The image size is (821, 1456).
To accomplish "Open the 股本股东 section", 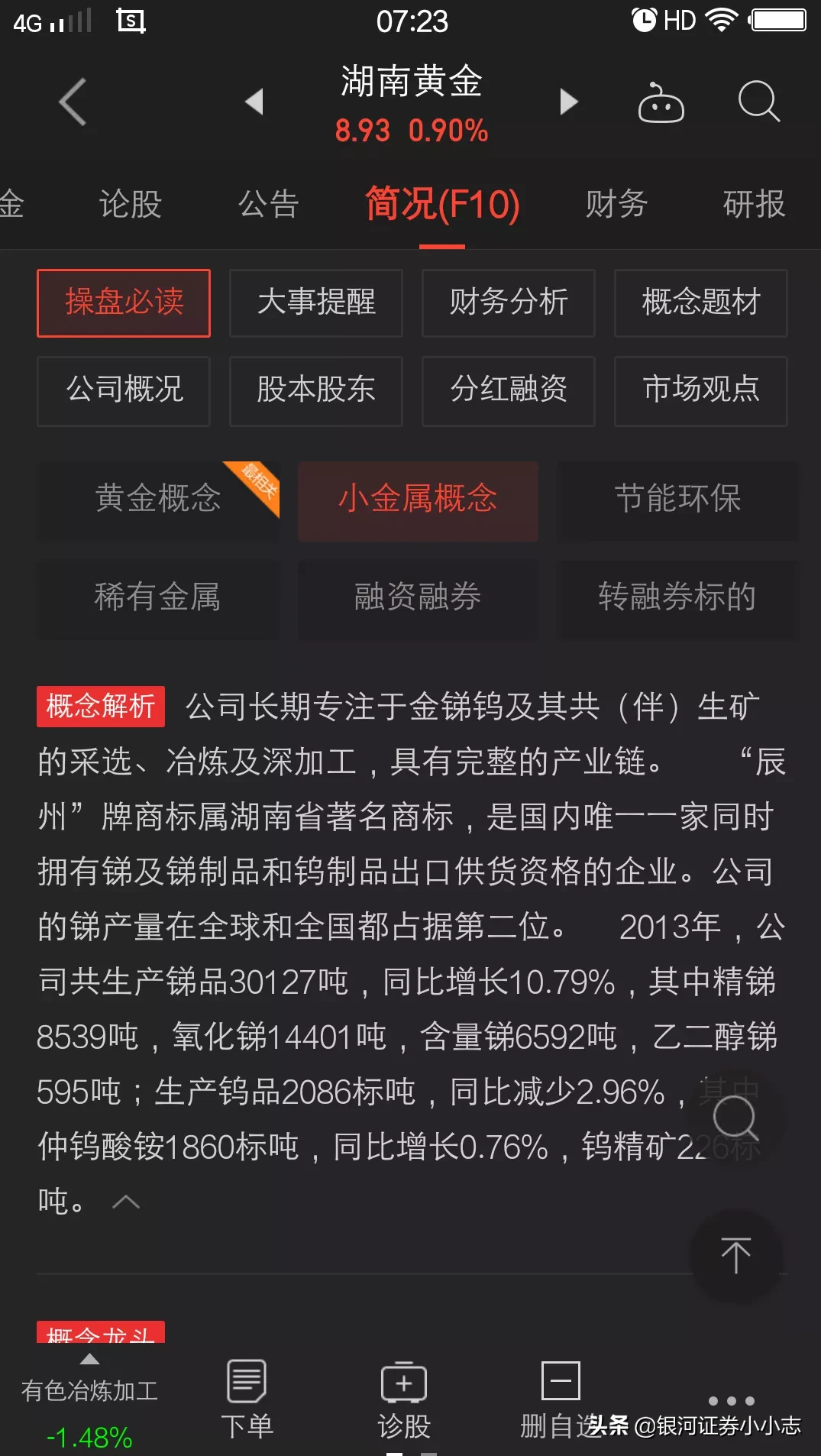I will point(316,390).
